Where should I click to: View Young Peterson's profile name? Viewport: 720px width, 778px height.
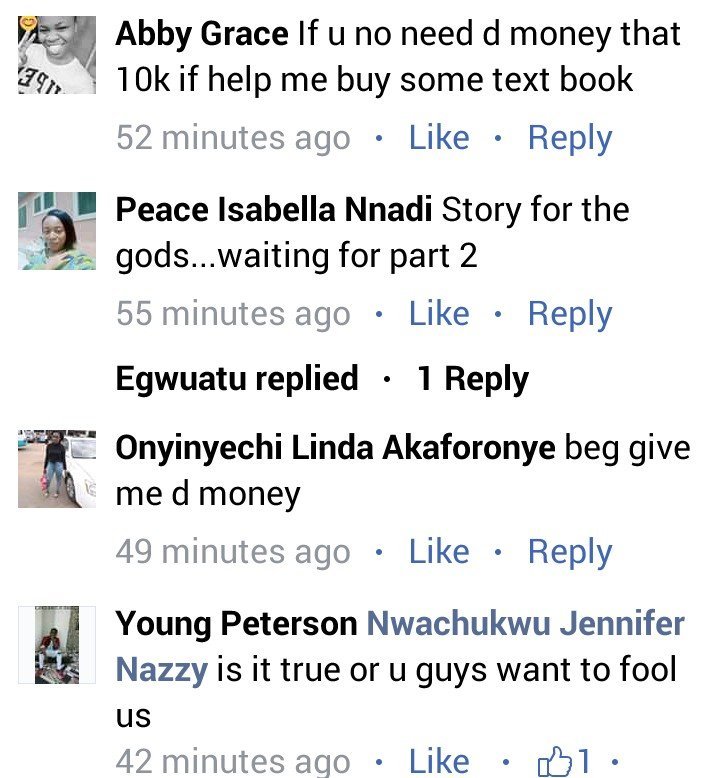coord(236,625)
